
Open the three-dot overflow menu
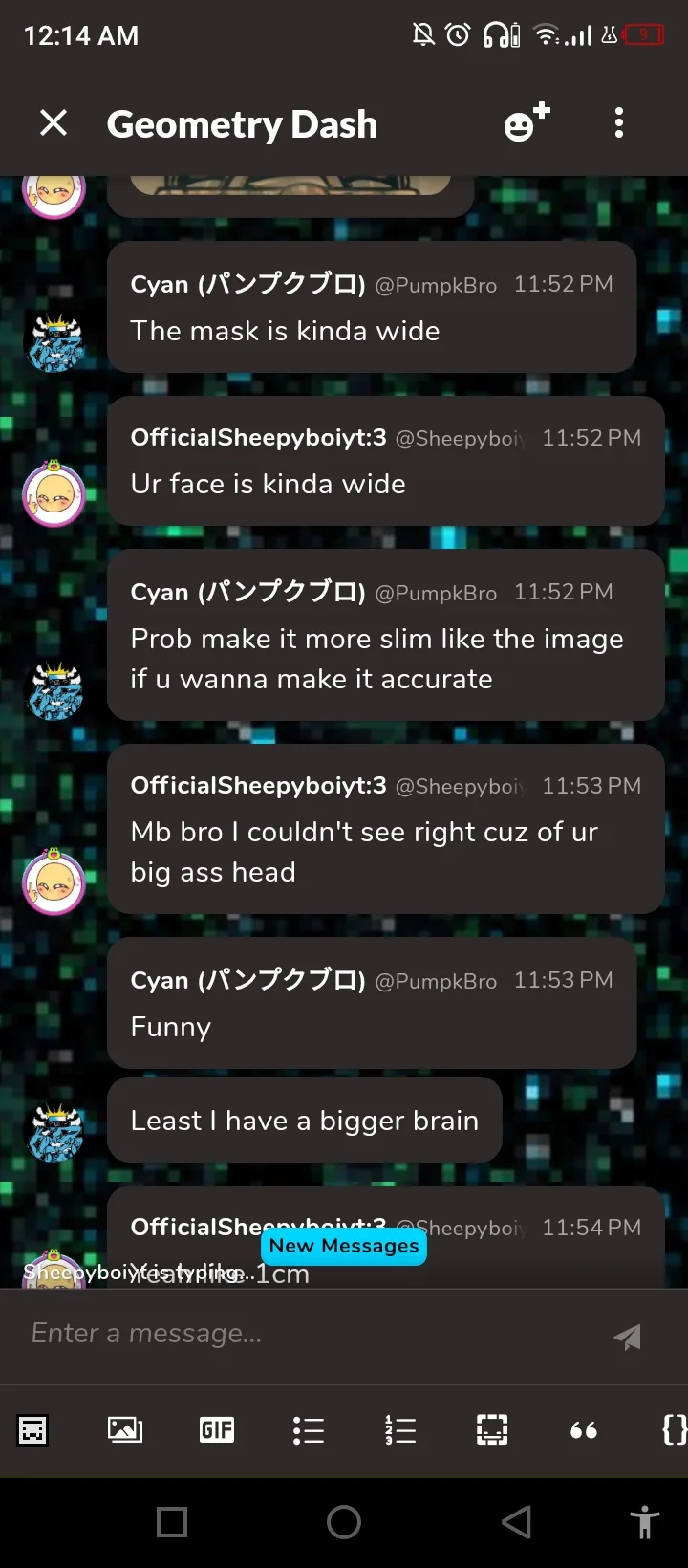pos(619,123)
